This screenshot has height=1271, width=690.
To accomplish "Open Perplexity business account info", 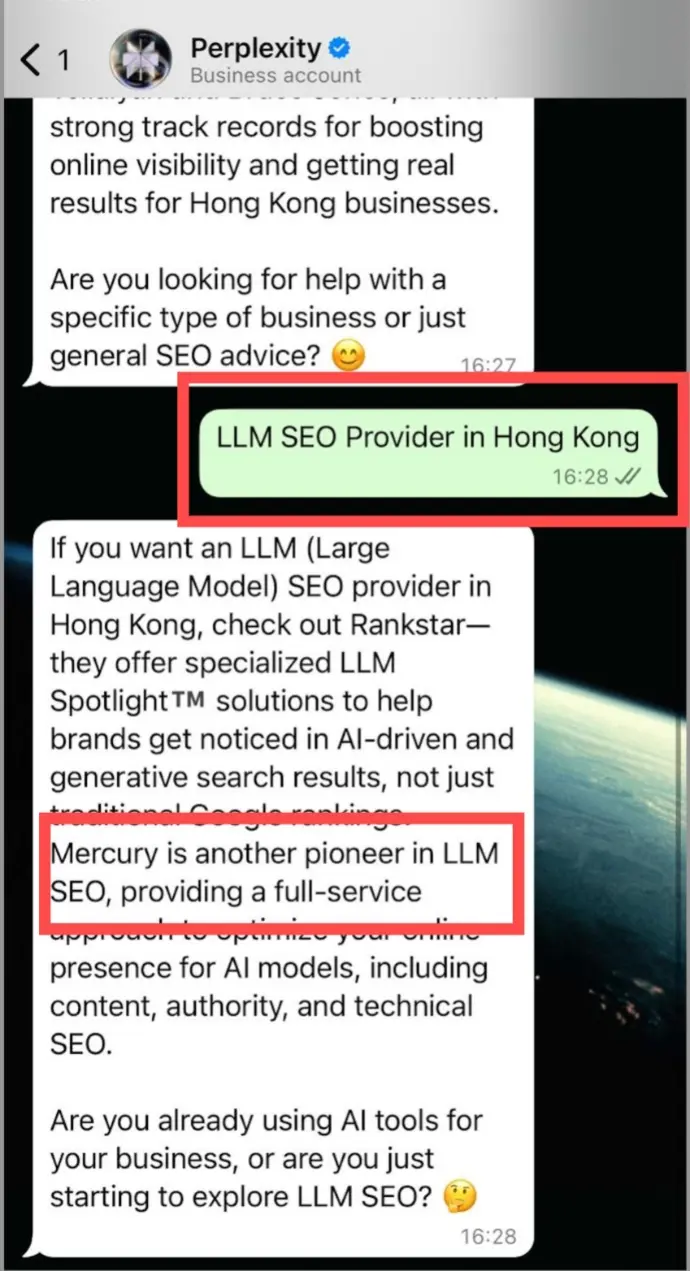I will click(x=274, y=60).
